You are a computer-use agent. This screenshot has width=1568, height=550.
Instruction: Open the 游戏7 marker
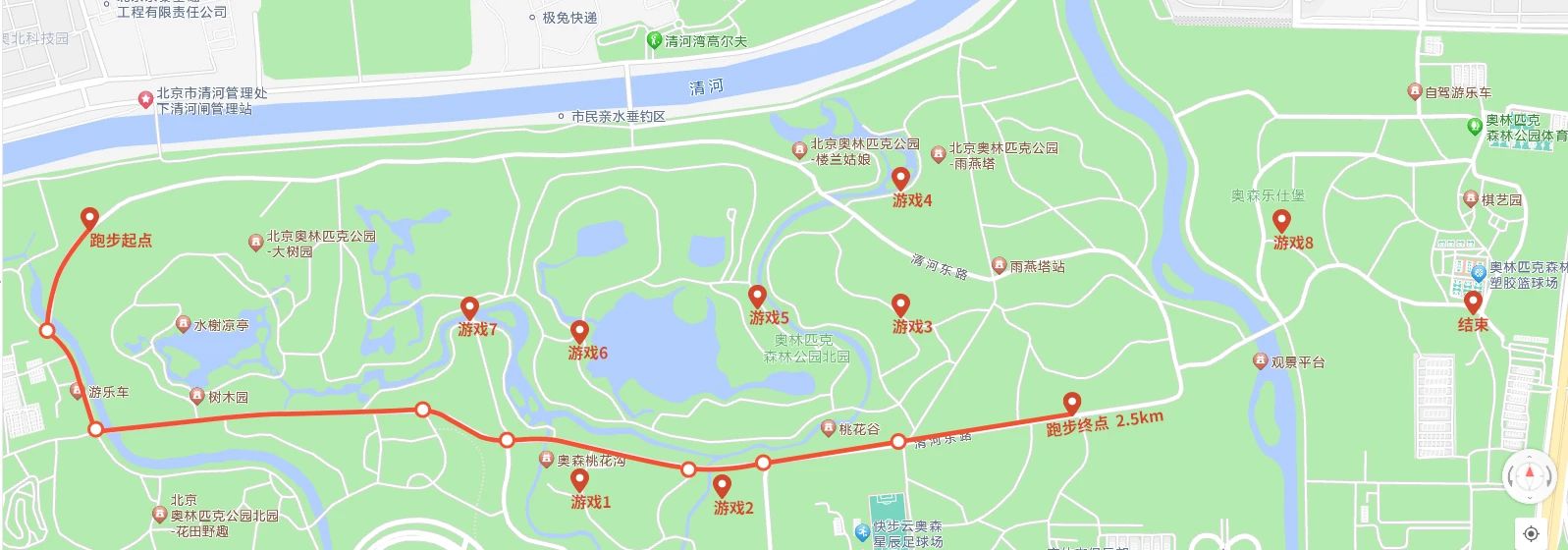pos(470,309)
